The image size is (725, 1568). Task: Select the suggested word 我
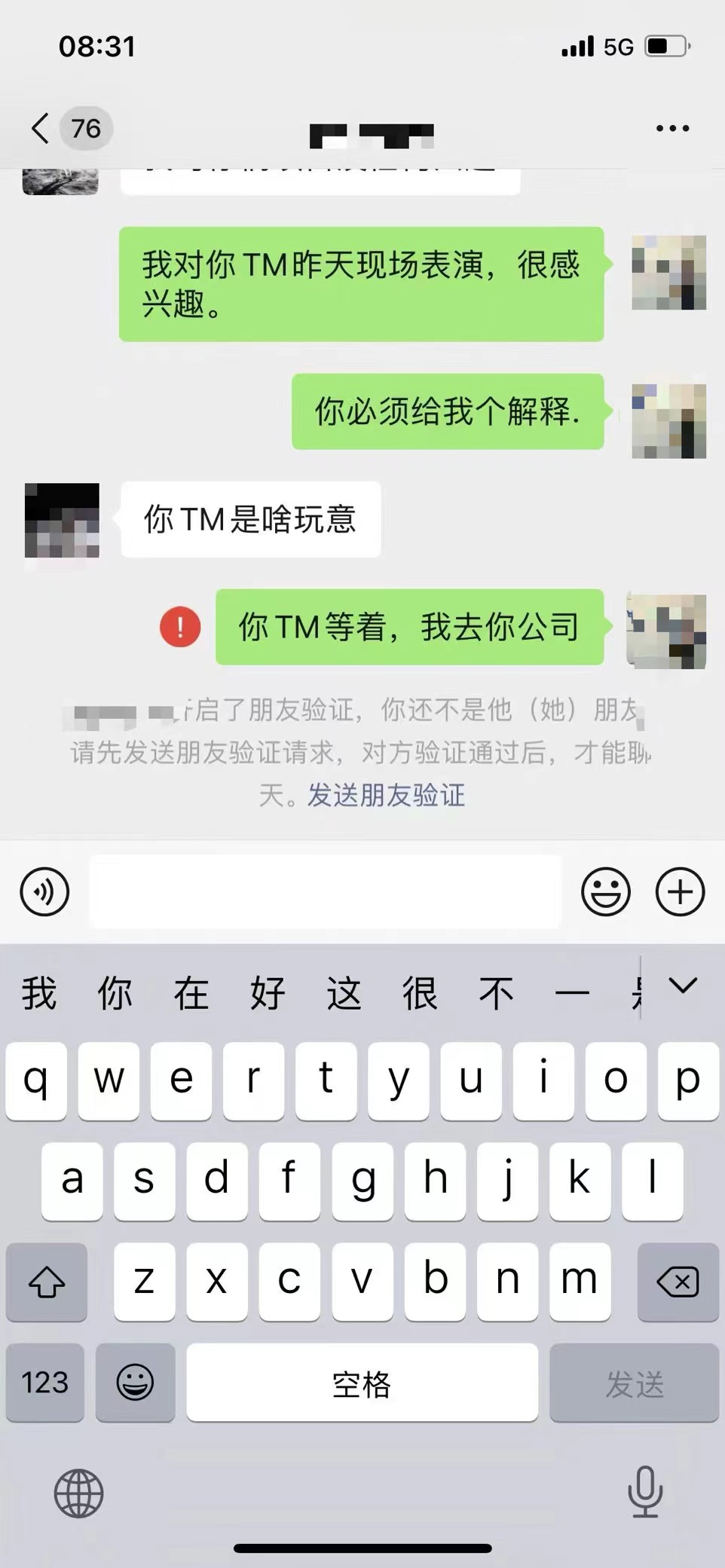coord(39,992)
